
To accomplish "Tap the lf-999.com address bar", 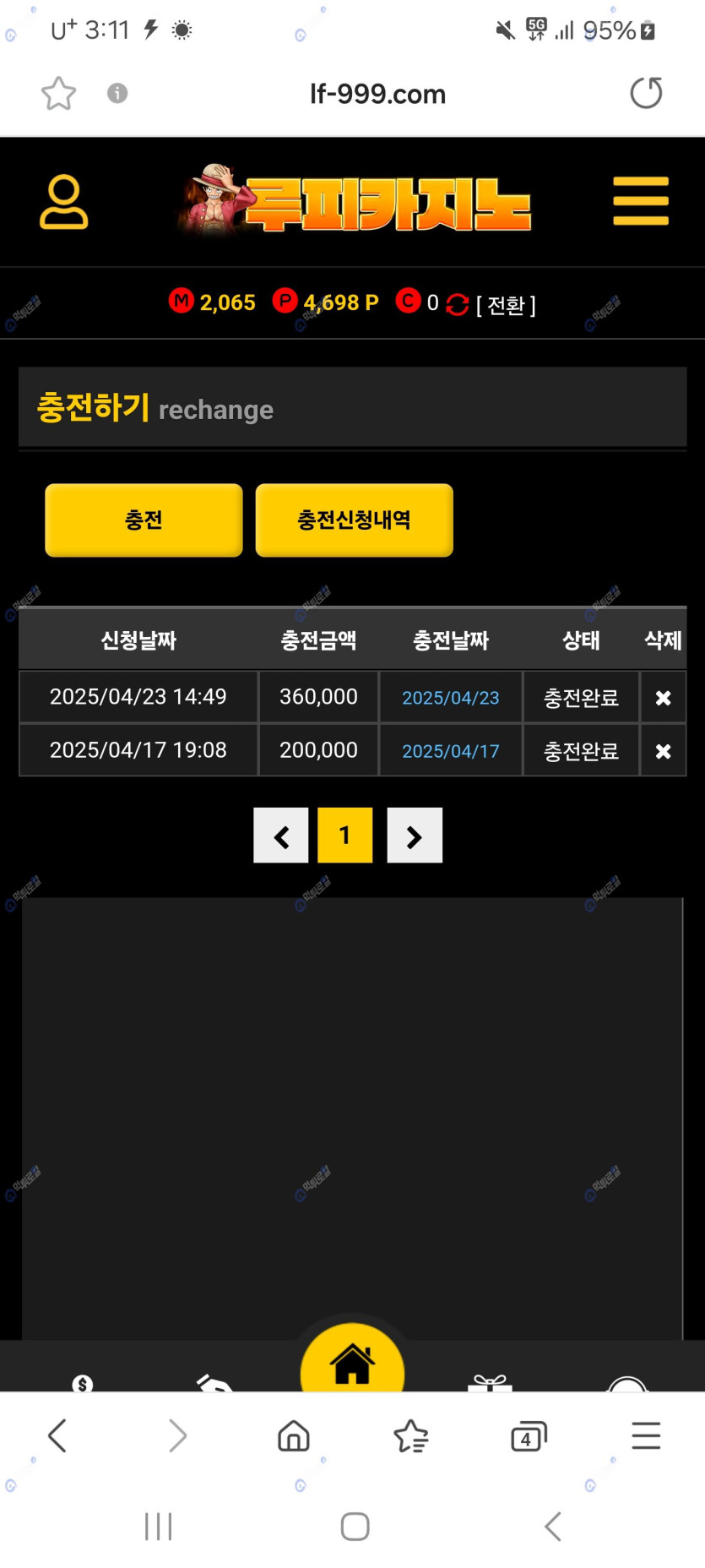I will (377, 94).
